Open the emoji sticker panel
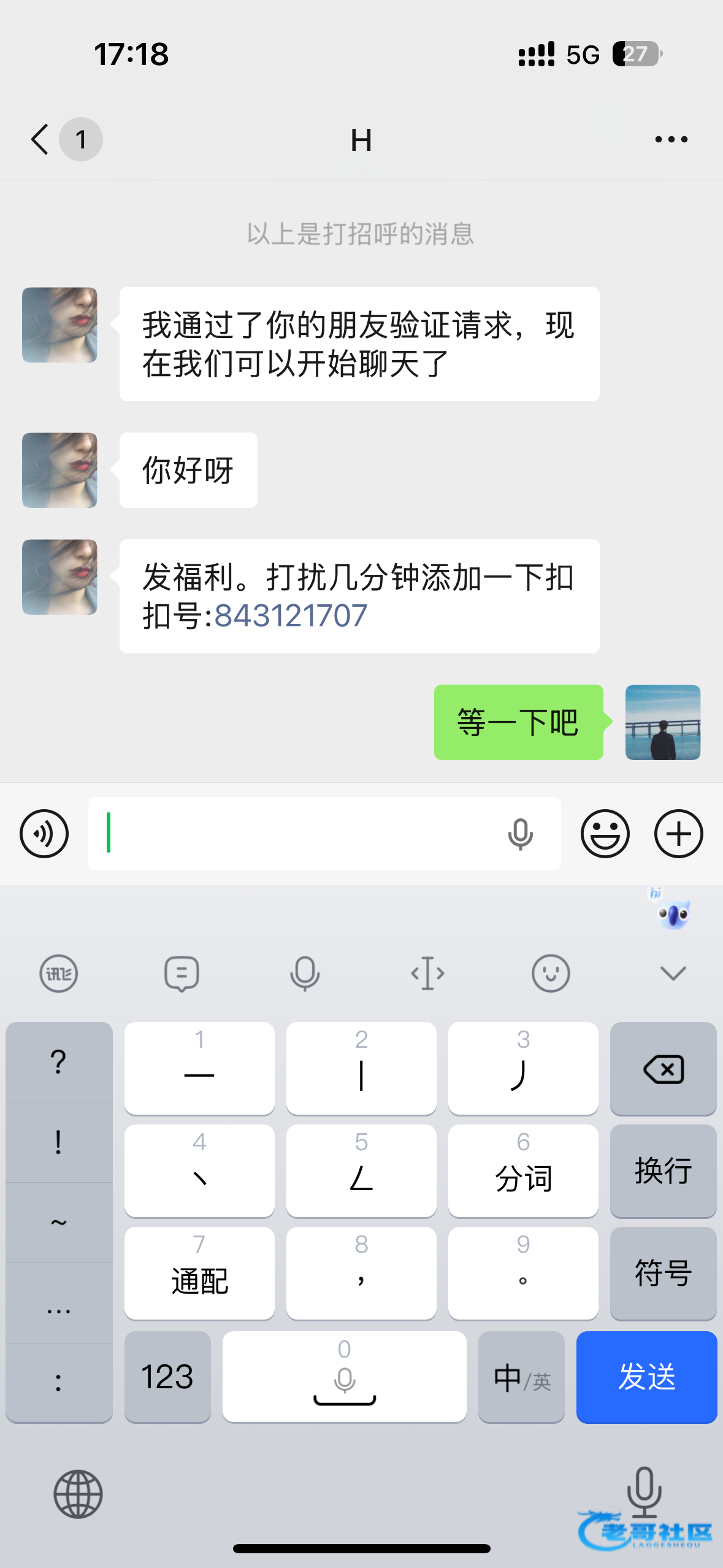 [605, 834]
